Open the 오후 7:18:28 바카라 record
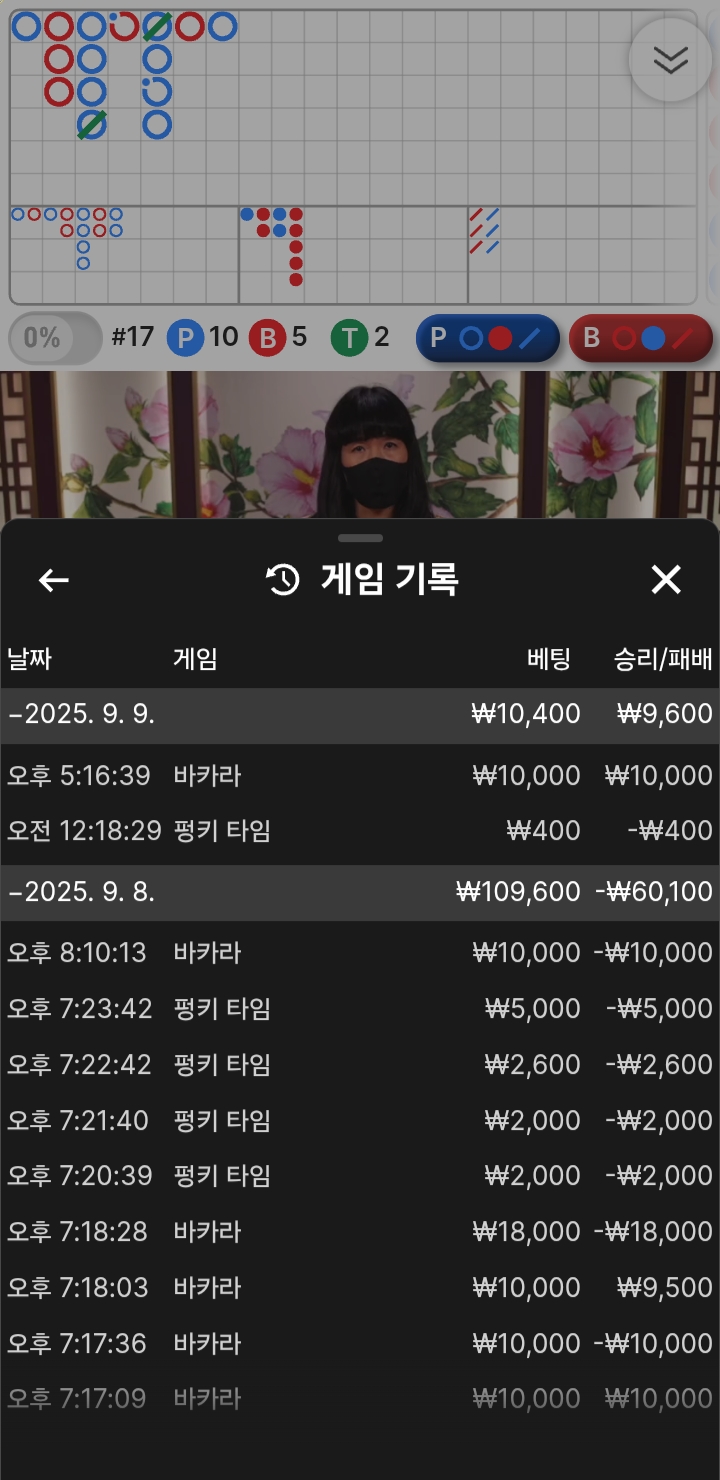 click(360, 1232)
